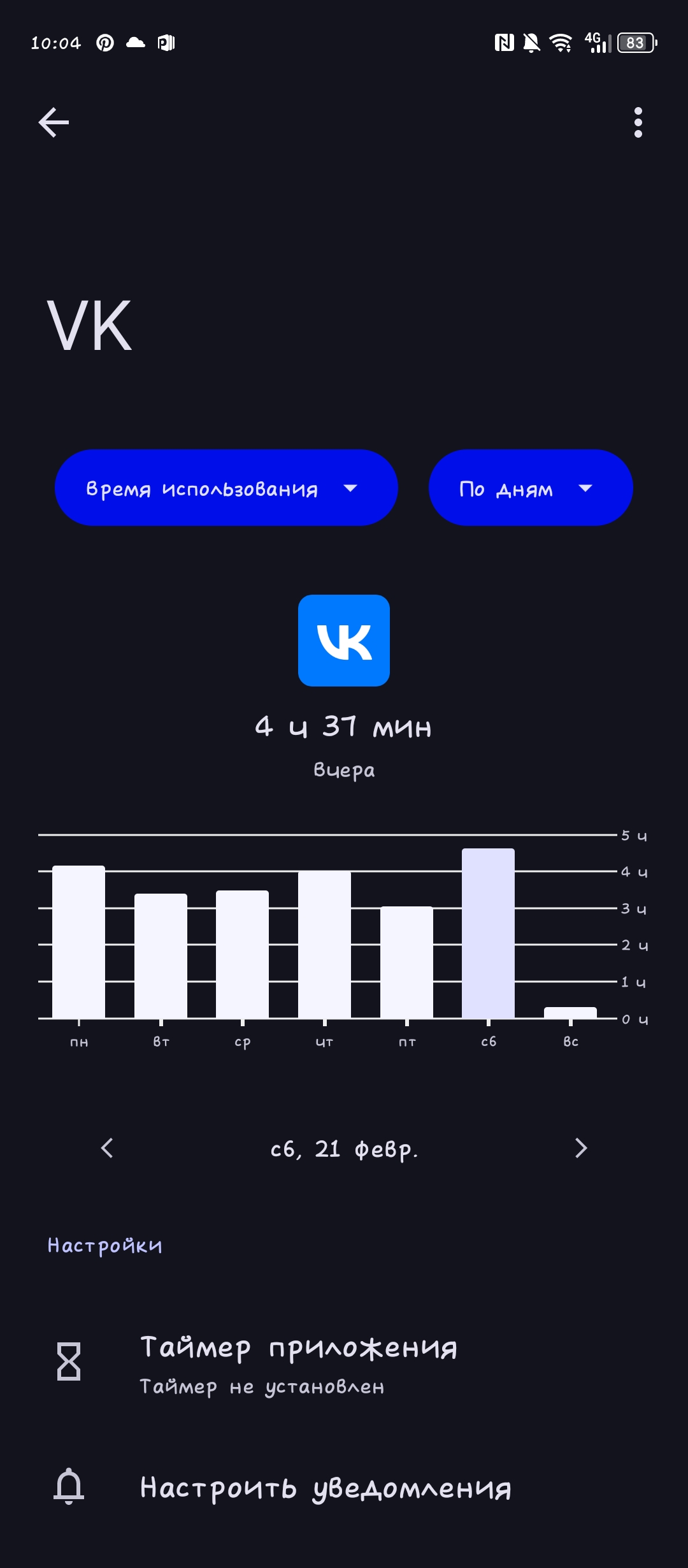
Task: Select the Friday (пт) bar in chart
Action: (x=406, y=962)
